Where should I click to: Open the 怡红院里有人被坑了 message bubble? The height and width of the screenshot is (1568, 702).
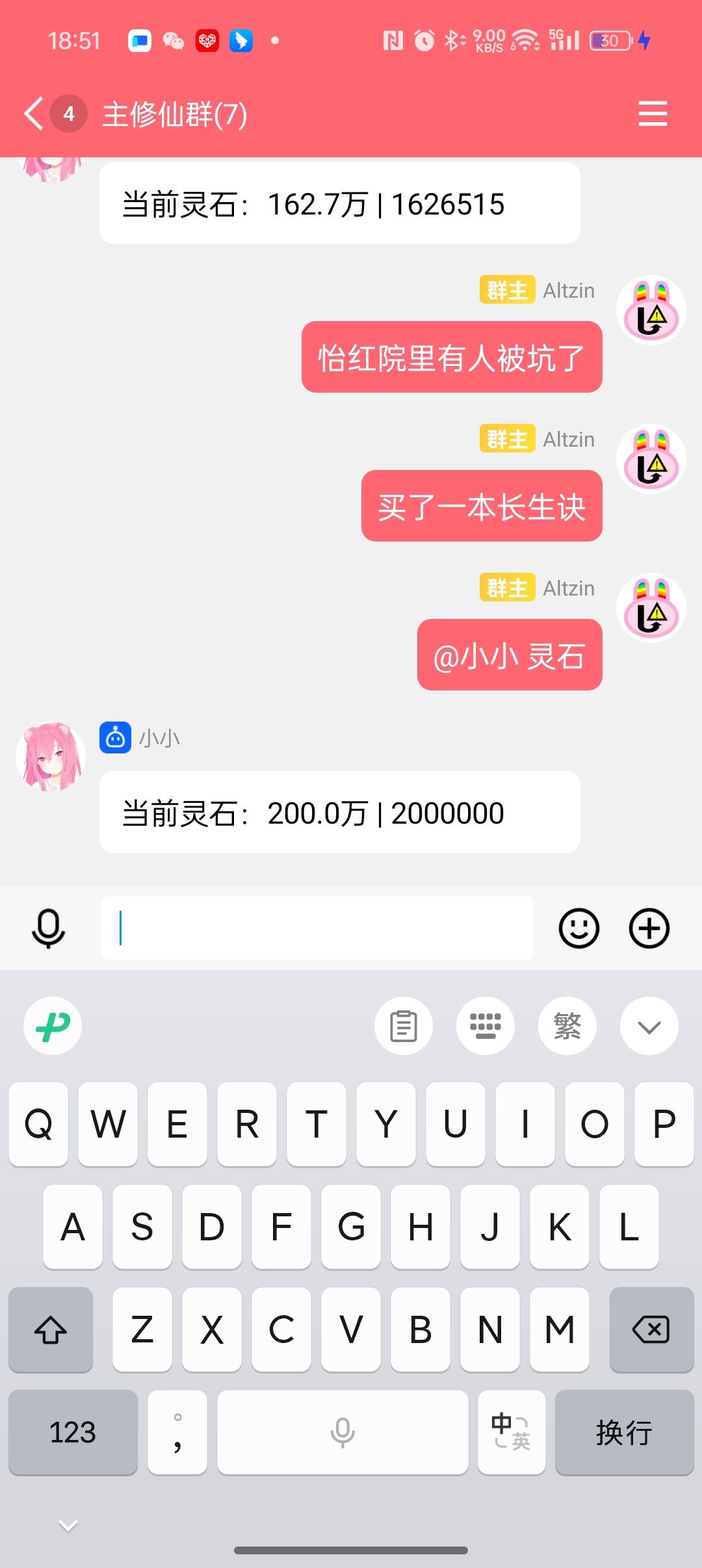tap(451, 357)
